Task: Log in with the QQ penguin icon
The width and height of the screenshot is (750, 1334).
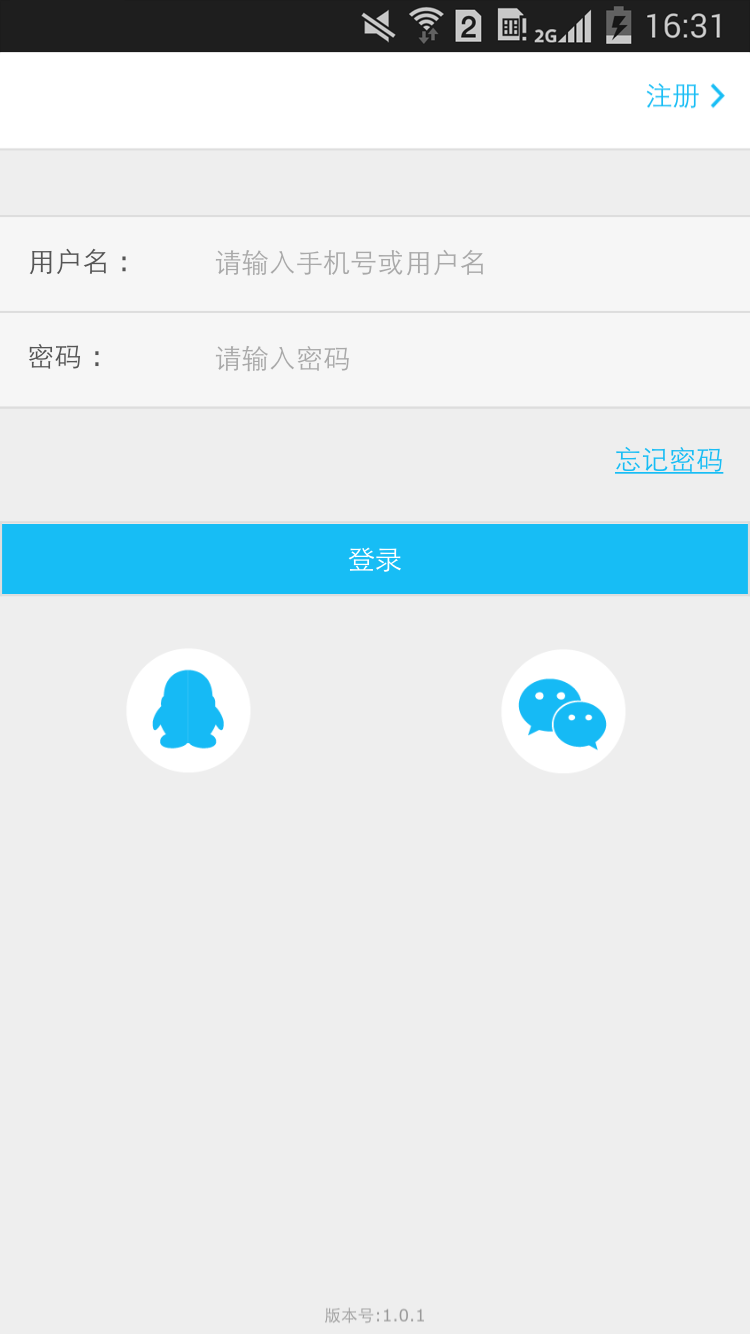Action: [x=188, y=711]
